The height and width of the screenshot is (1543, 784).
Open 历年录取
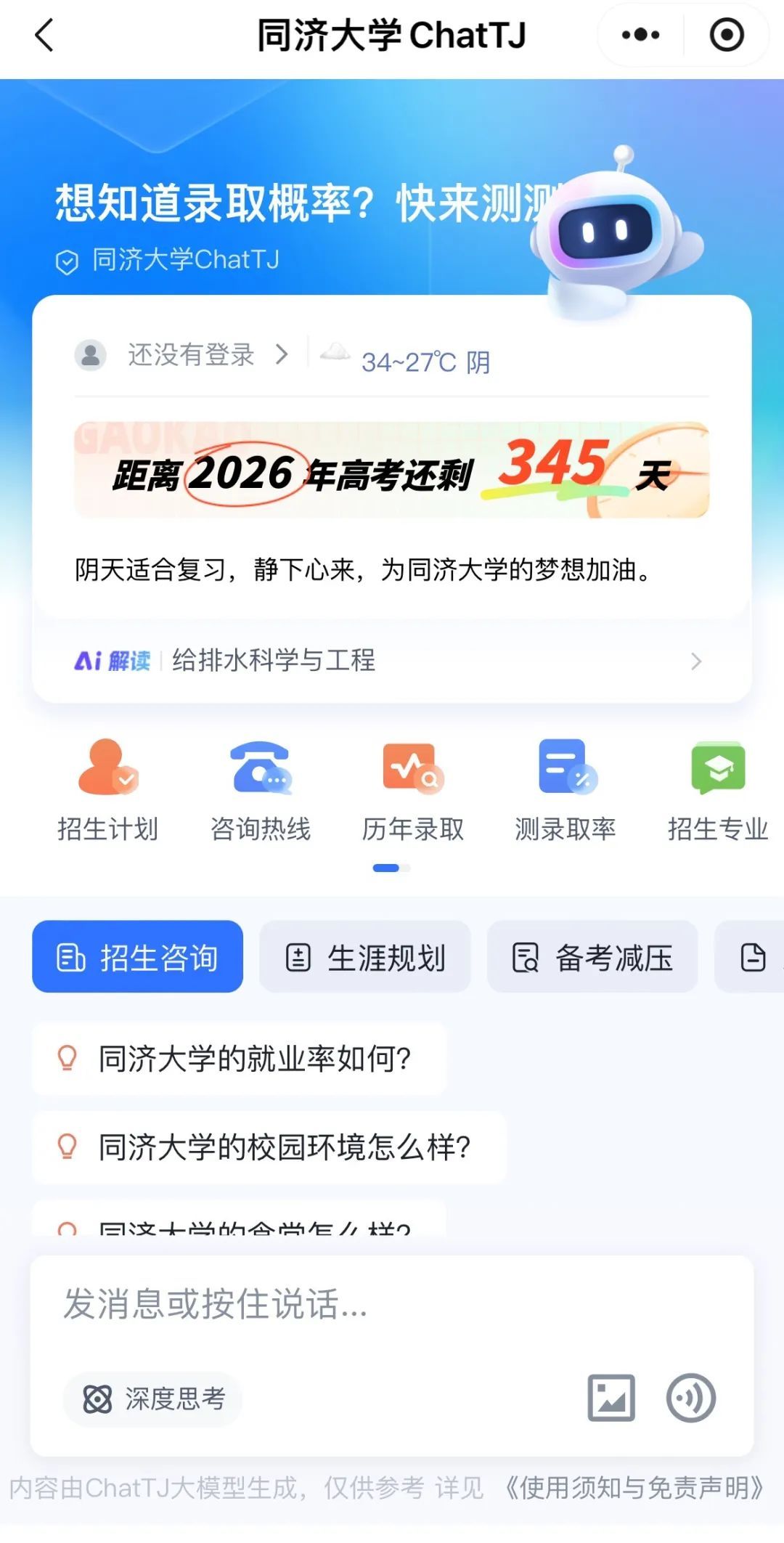pyautogui.click(x=412, y=789)
